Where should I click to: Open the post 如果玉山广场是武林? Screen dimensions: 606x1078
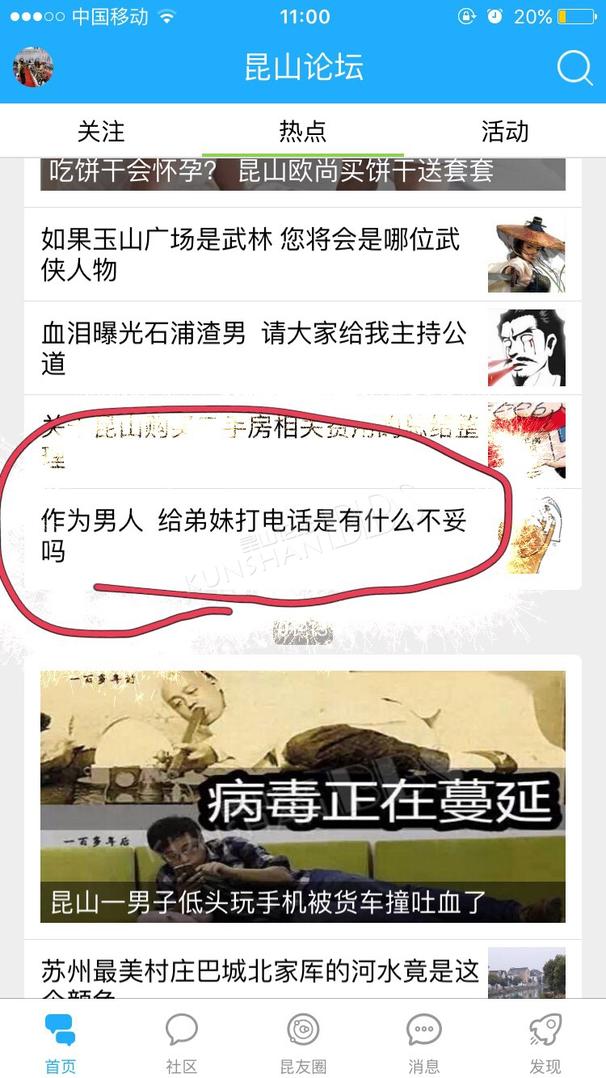[x=303, y=254]
